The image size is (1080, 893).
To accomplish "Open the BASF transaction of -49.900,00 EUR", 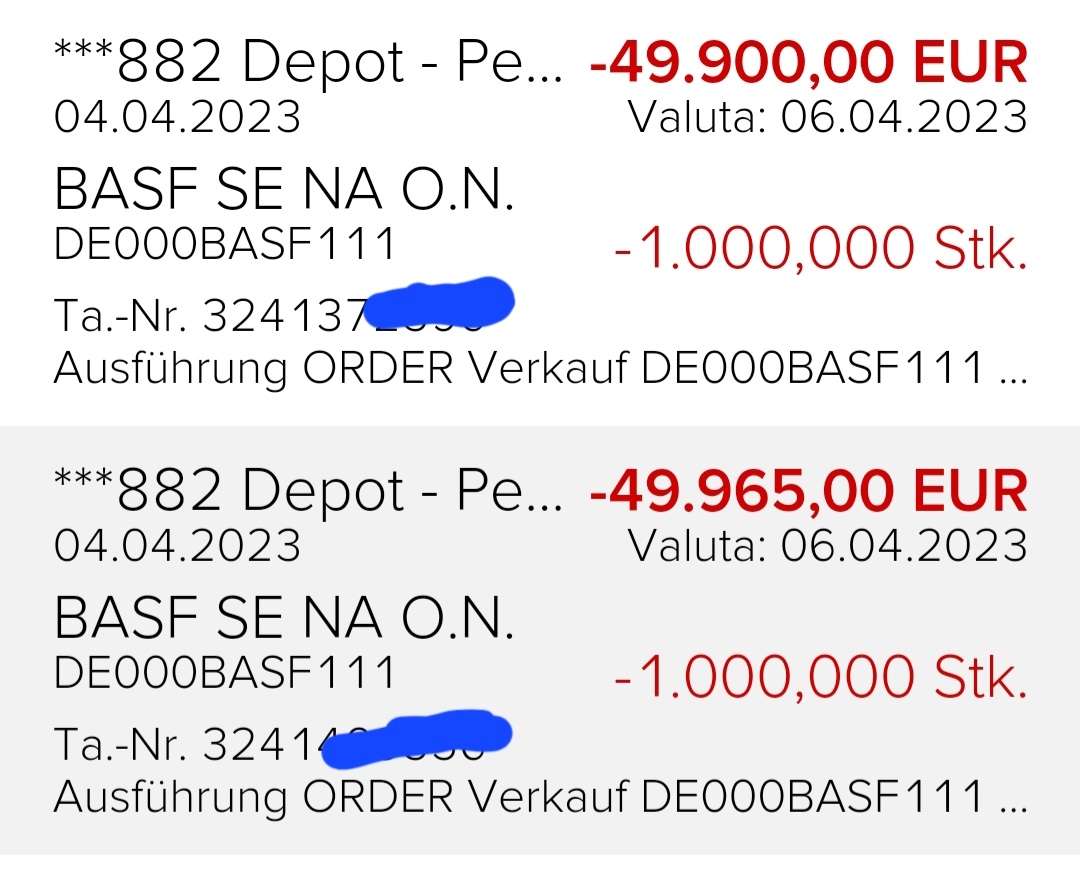I will click(x=540, y=210).
